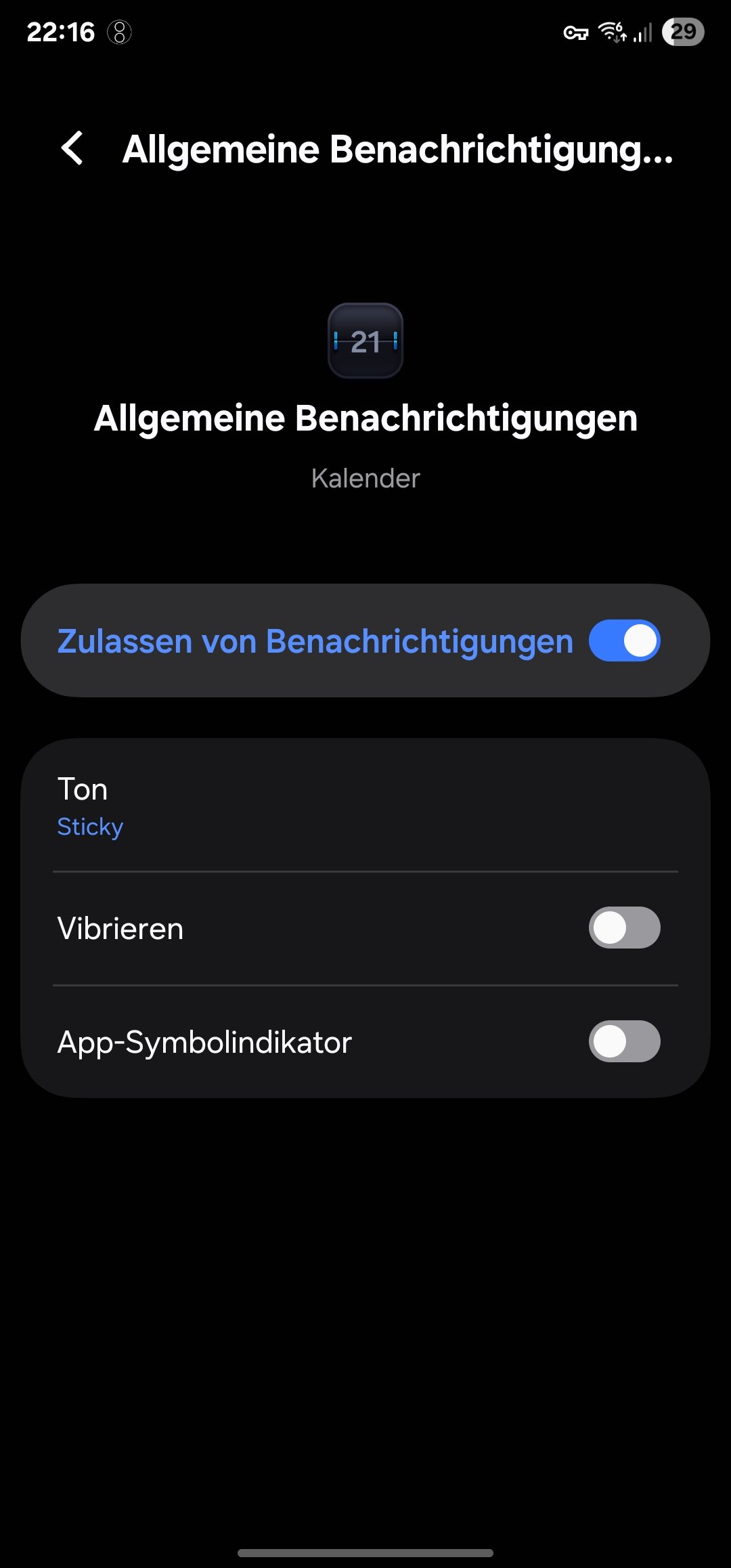Image resolution: width=731 pixels, height=1568 pixels.
Task: Disable Zulassen von Benachrichtigungen switch
Action: (x=624, y=640)
